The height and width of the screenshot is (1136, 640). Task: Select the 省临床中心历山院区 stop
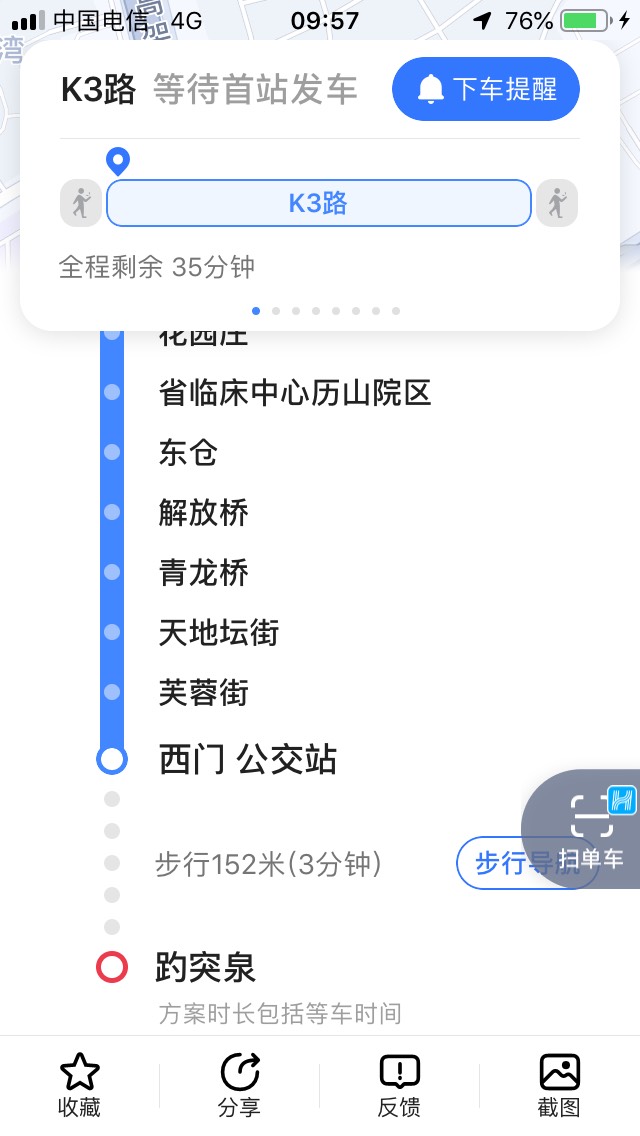point(295,393)
